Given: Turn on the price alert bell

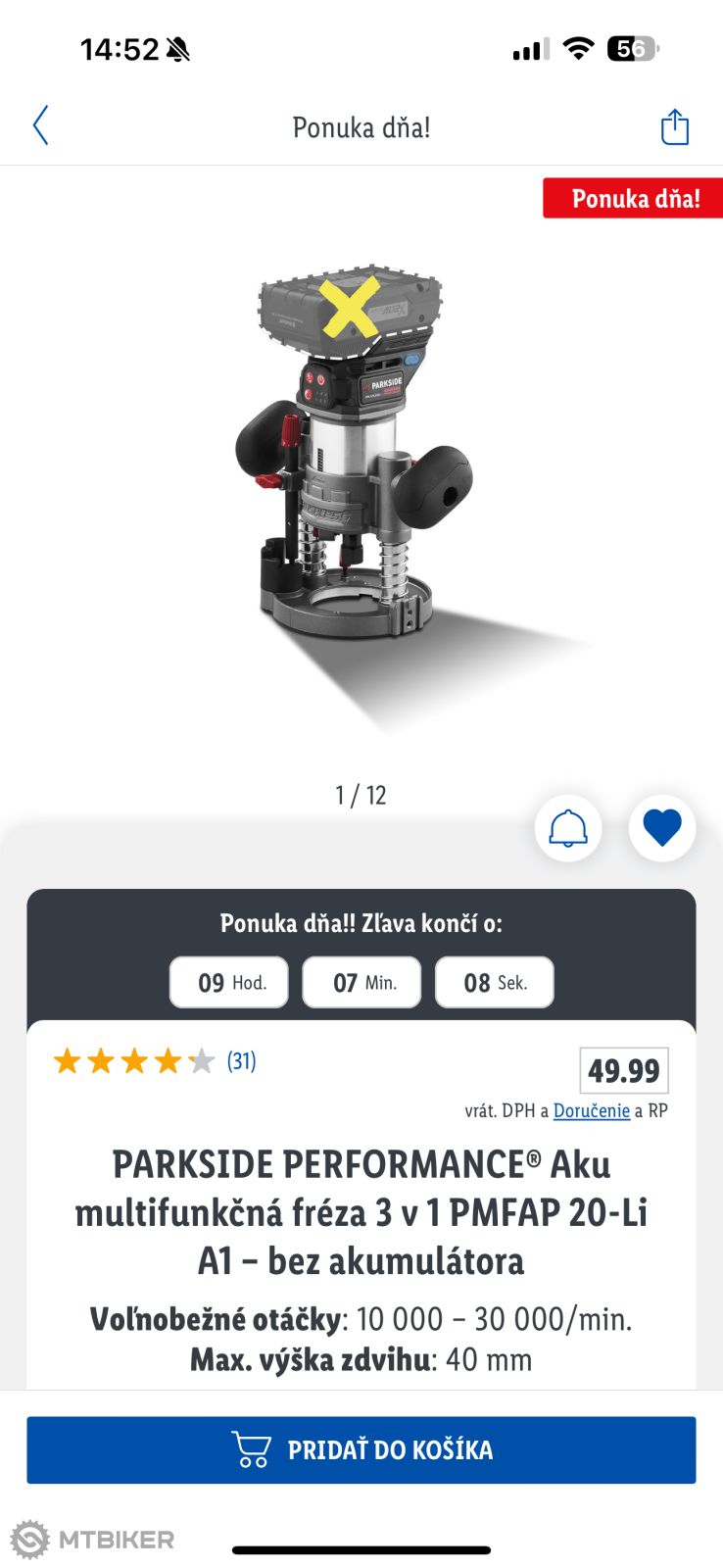Looking at the screenshot, I should [568, 829].
